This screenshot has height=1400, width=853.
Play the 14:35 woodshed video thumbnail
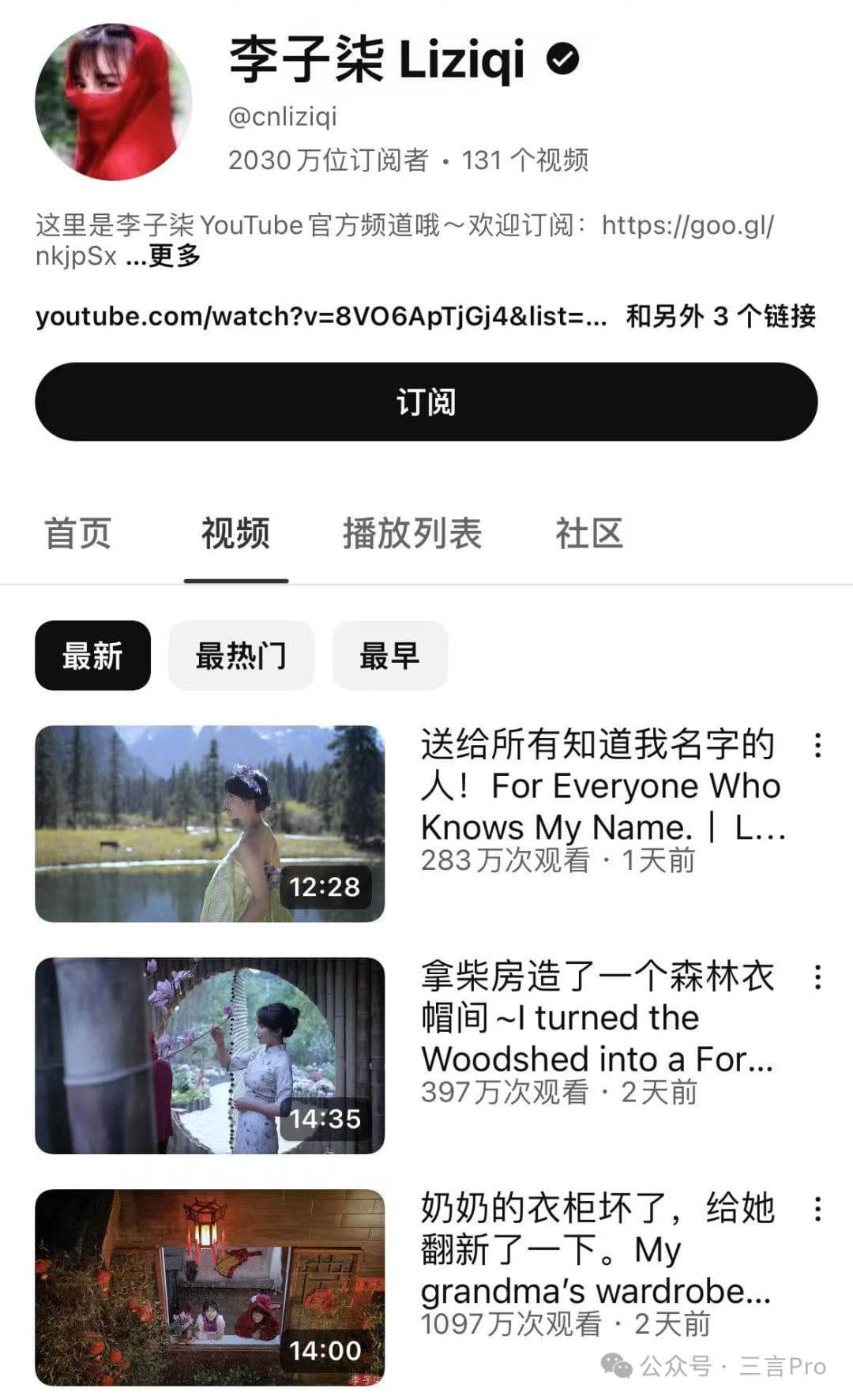[x=209, y=1056]
